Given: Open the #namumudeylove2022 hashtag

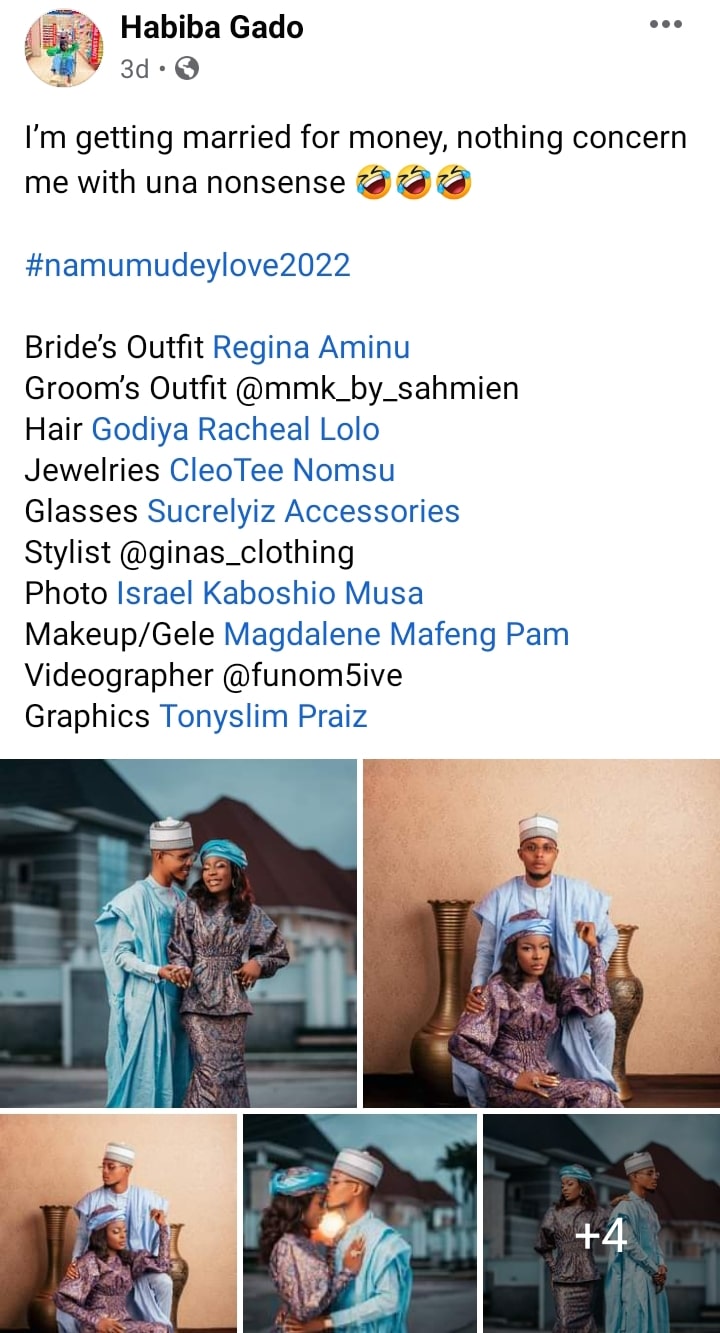Looking at the screenshot, I should pos(187,265).
